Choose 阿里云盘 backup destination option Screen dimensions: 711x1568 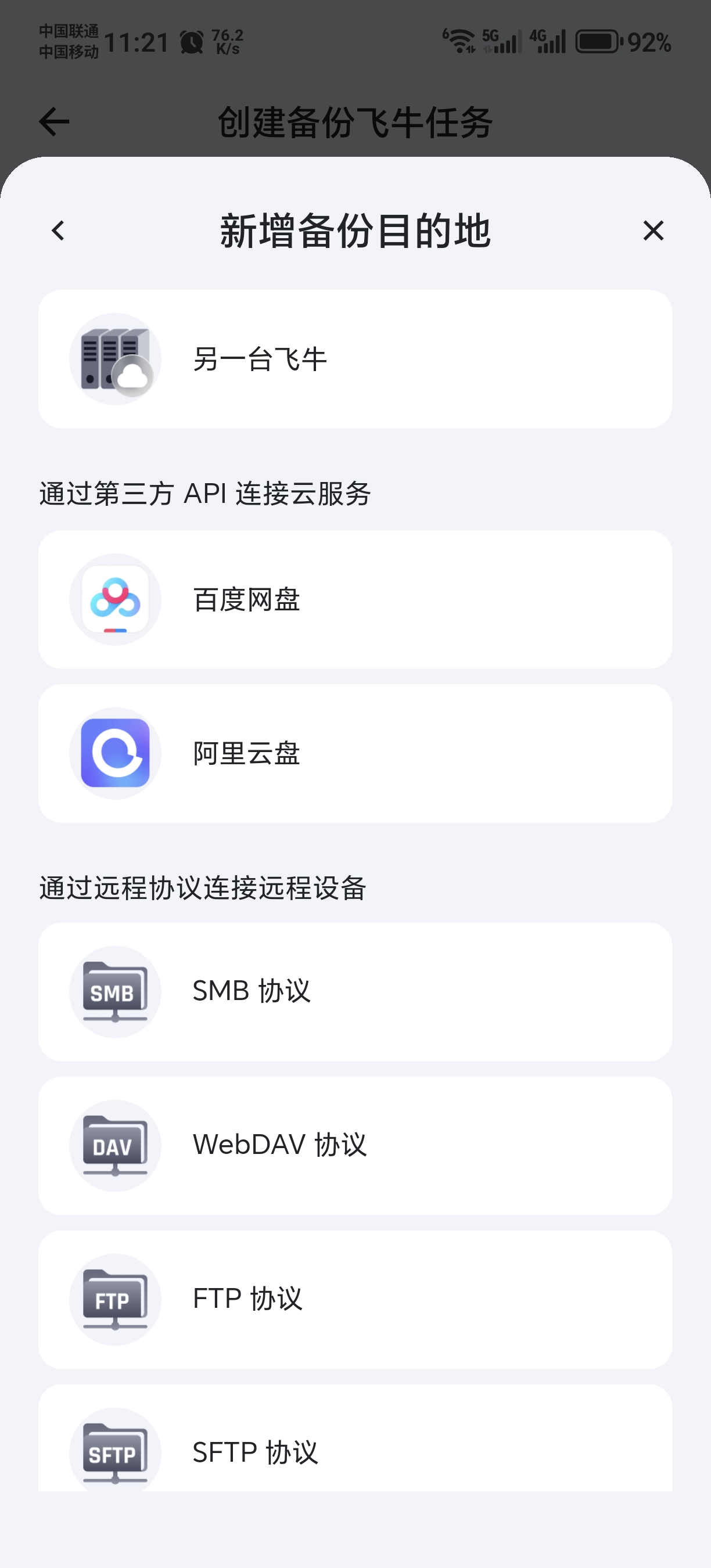click(x=355, y=754)
